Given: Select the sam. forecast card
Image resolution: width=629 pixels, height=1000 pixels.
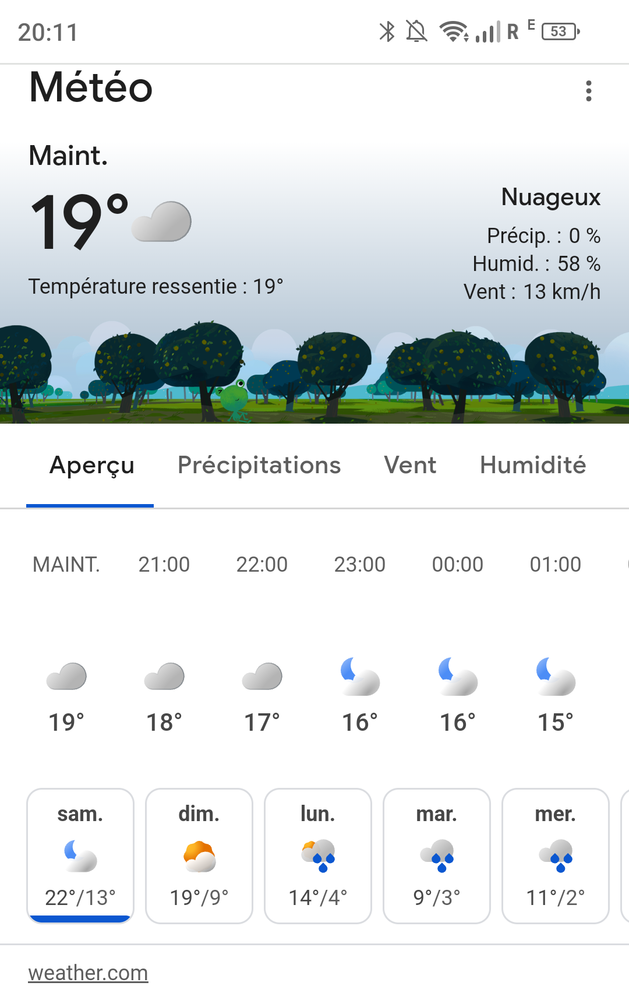Looking at the screenshot, I should pos(80,855).
